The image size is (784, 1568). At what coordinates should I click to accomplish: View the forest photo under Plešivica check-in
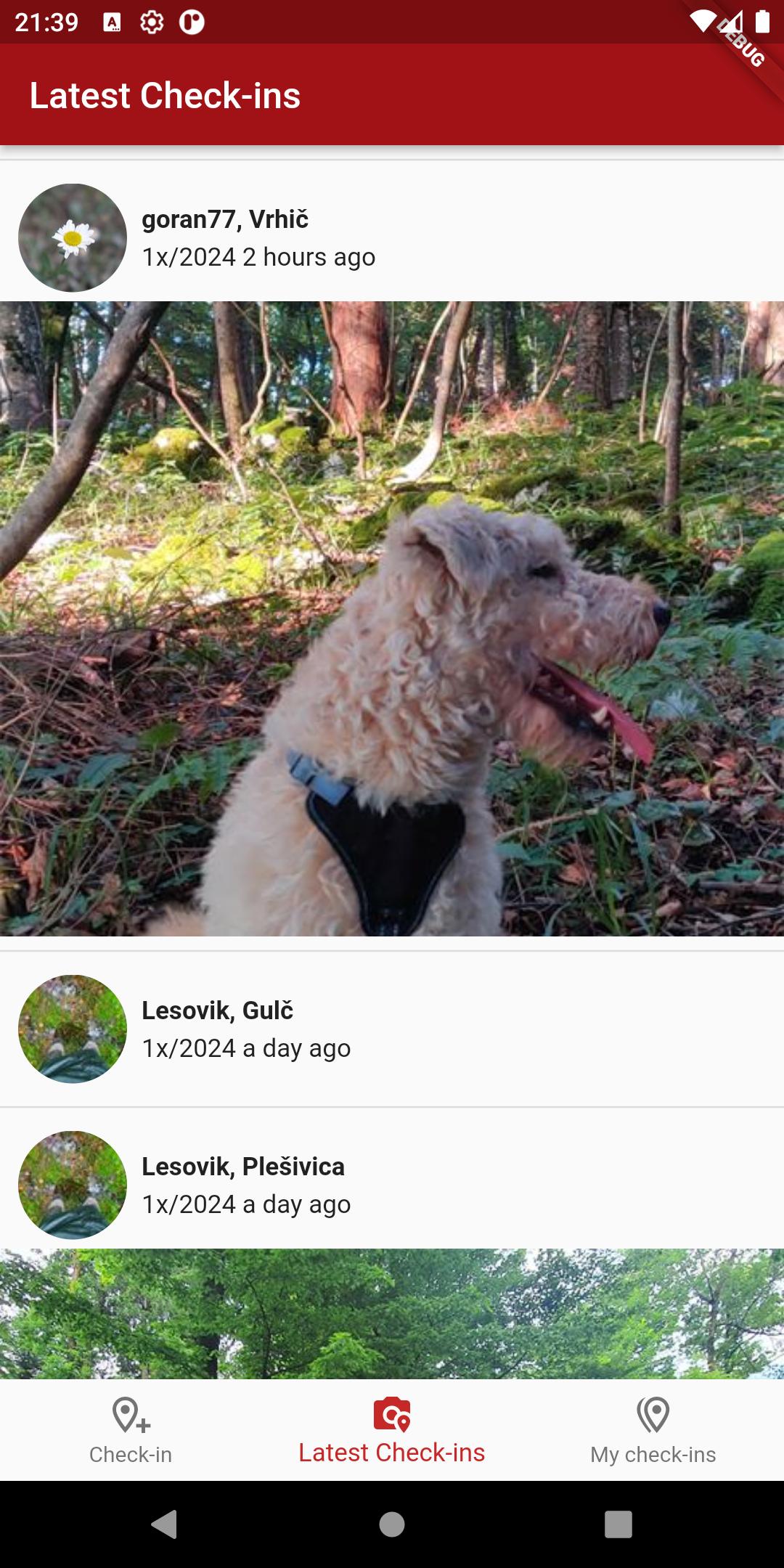tap(392, 1314)
